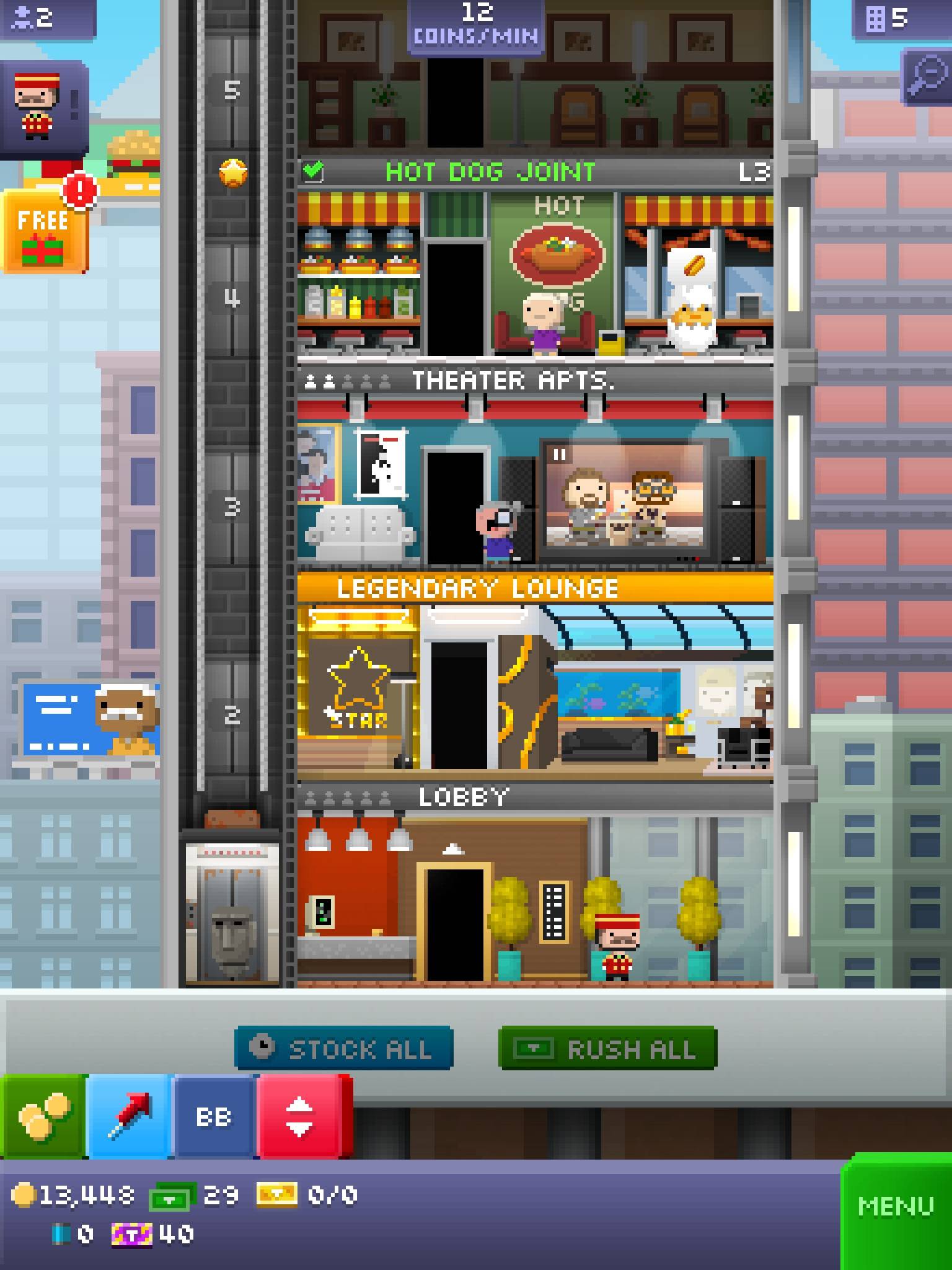952x1270 pixels.
Task: Tap the red up-down arrows button
Action: tap(300, 1117)
